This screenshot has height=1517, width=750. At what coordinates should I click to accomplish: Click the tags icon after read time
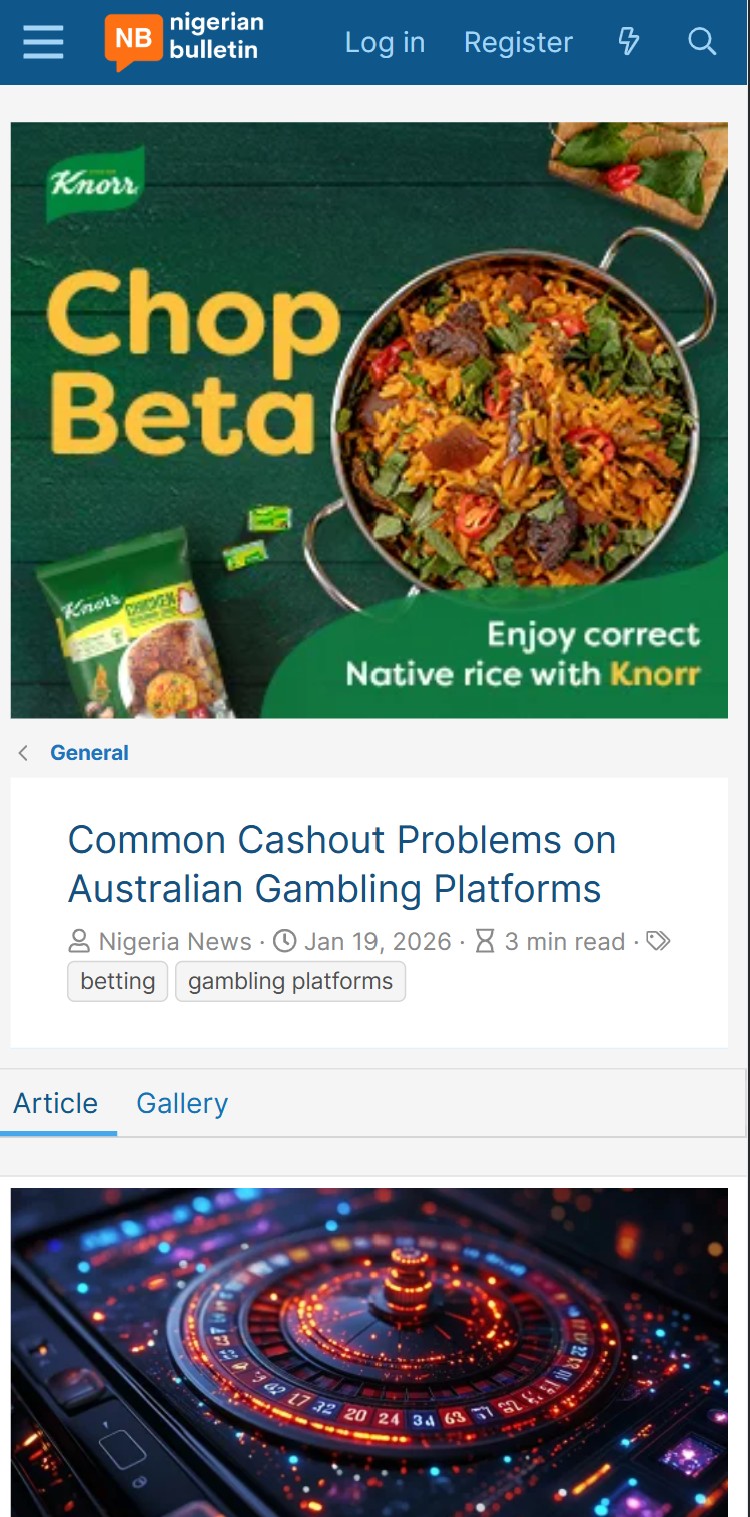(x=657, y=941)
